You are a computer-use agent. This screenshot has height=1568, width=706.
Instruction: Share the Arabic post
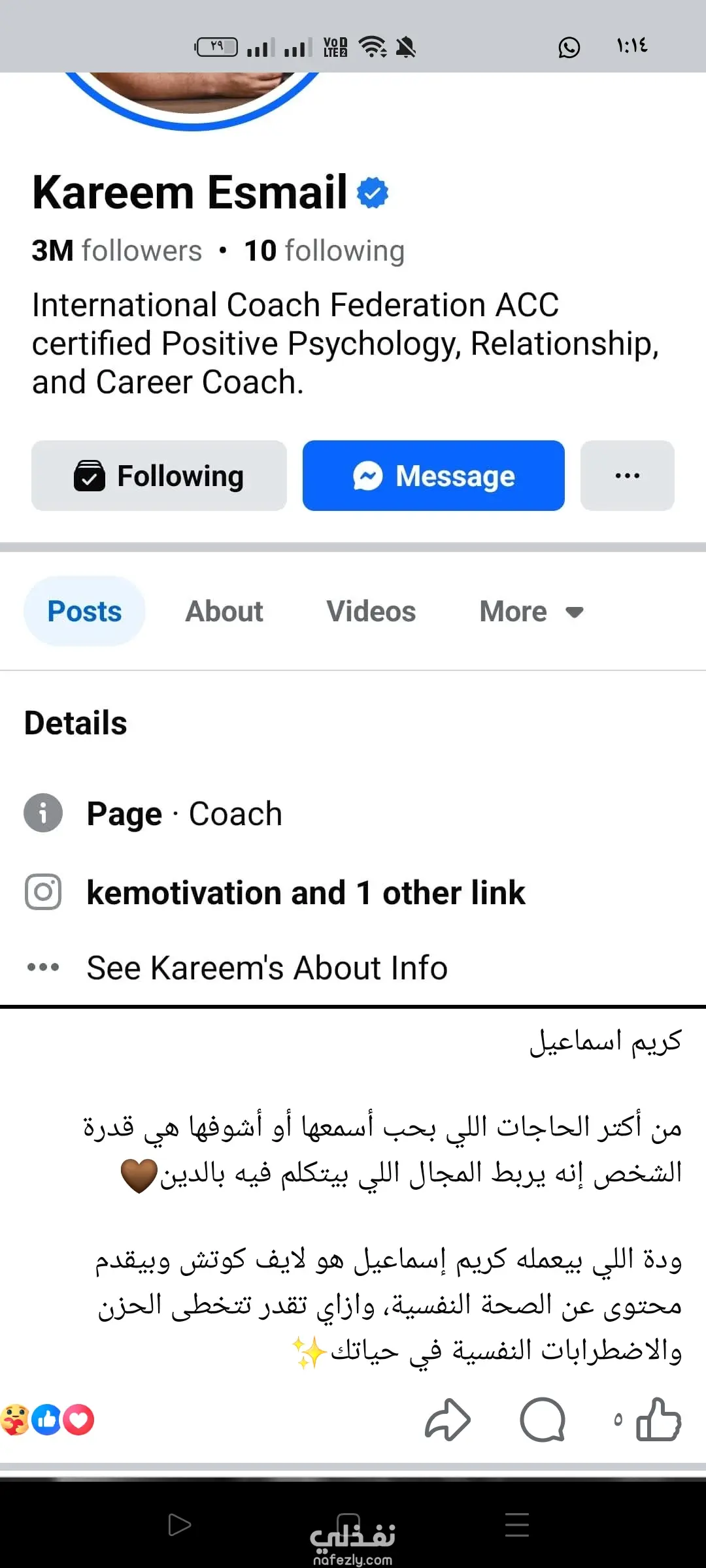(x=448, y=1419)
